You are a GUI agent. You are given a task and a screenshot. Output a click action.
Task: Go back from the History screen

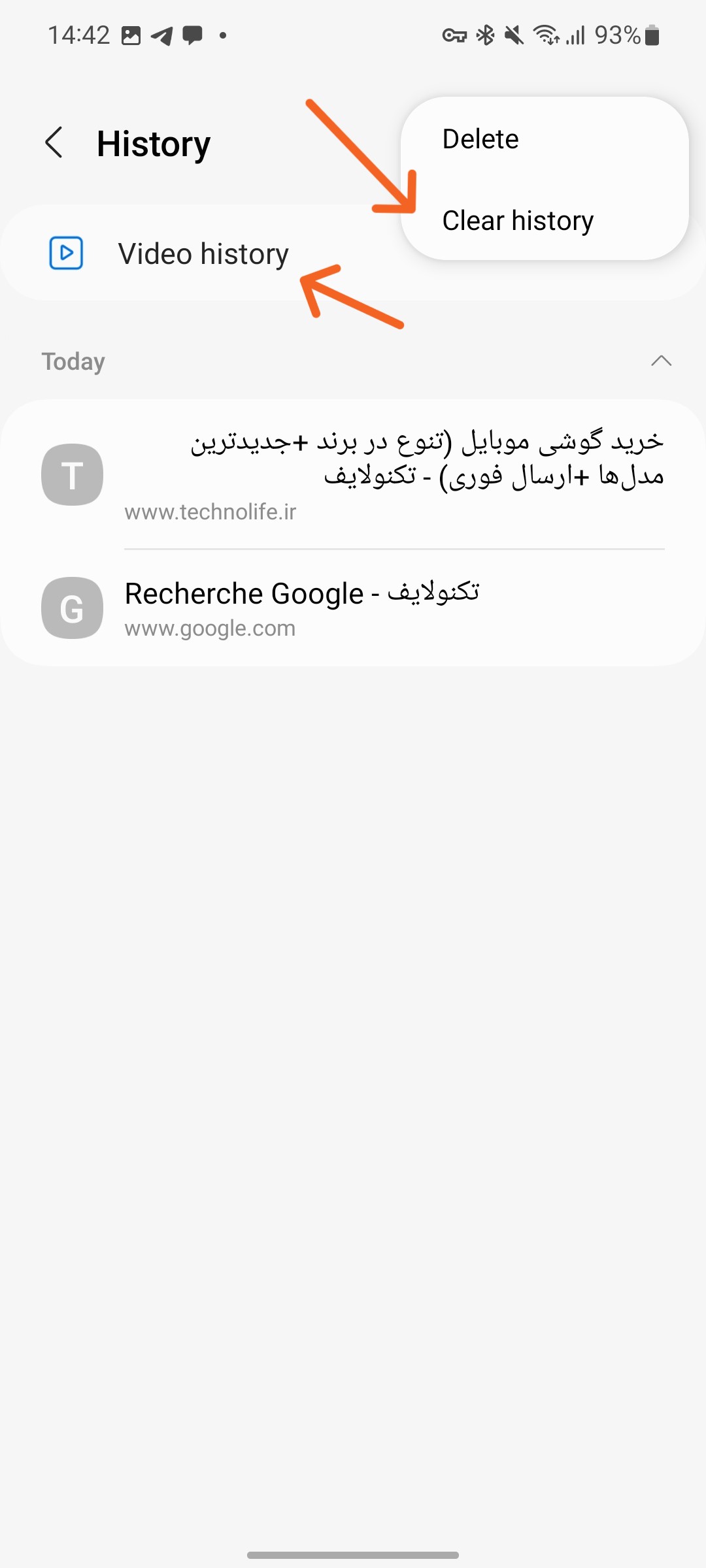(54, 142)
